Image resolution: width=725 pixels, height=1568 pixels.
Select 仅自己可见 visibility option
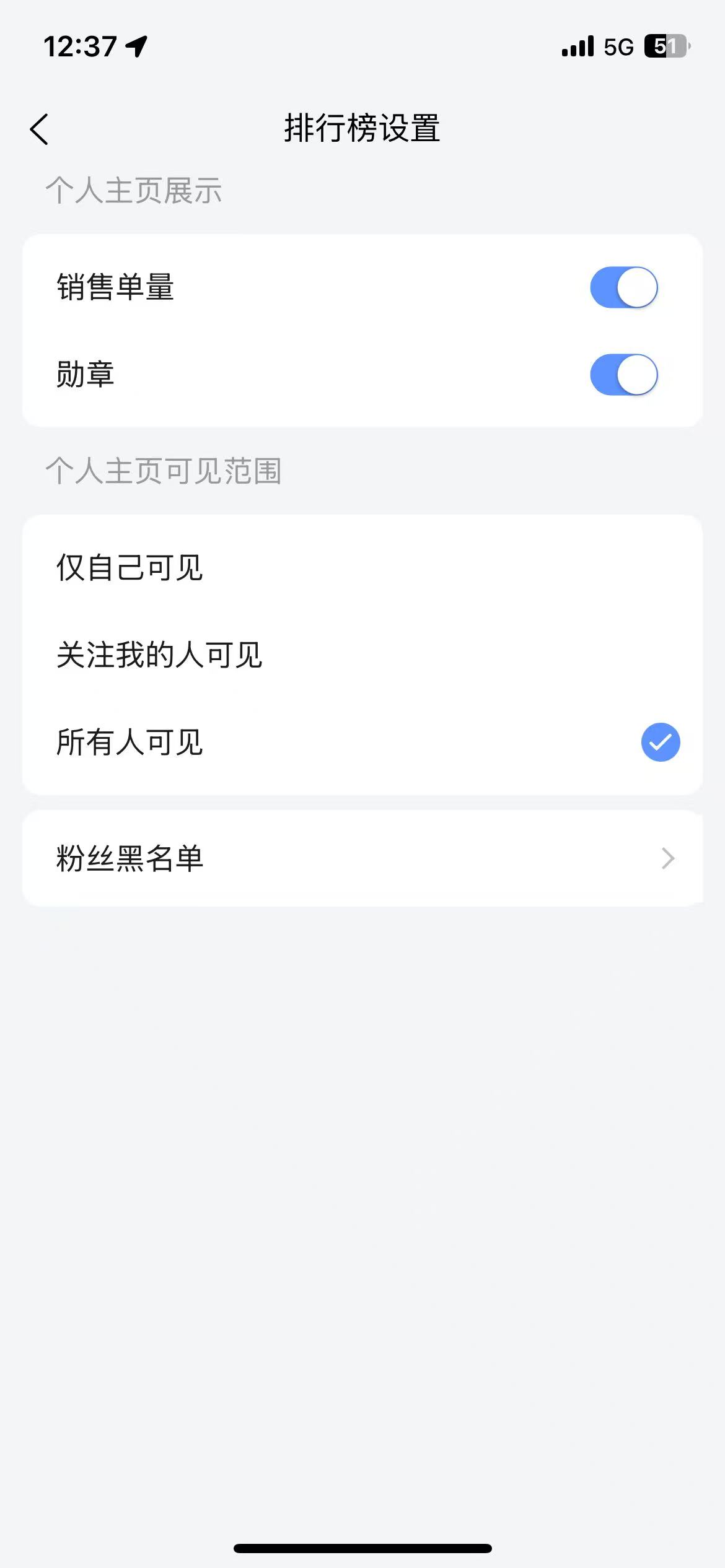(362, 567)
